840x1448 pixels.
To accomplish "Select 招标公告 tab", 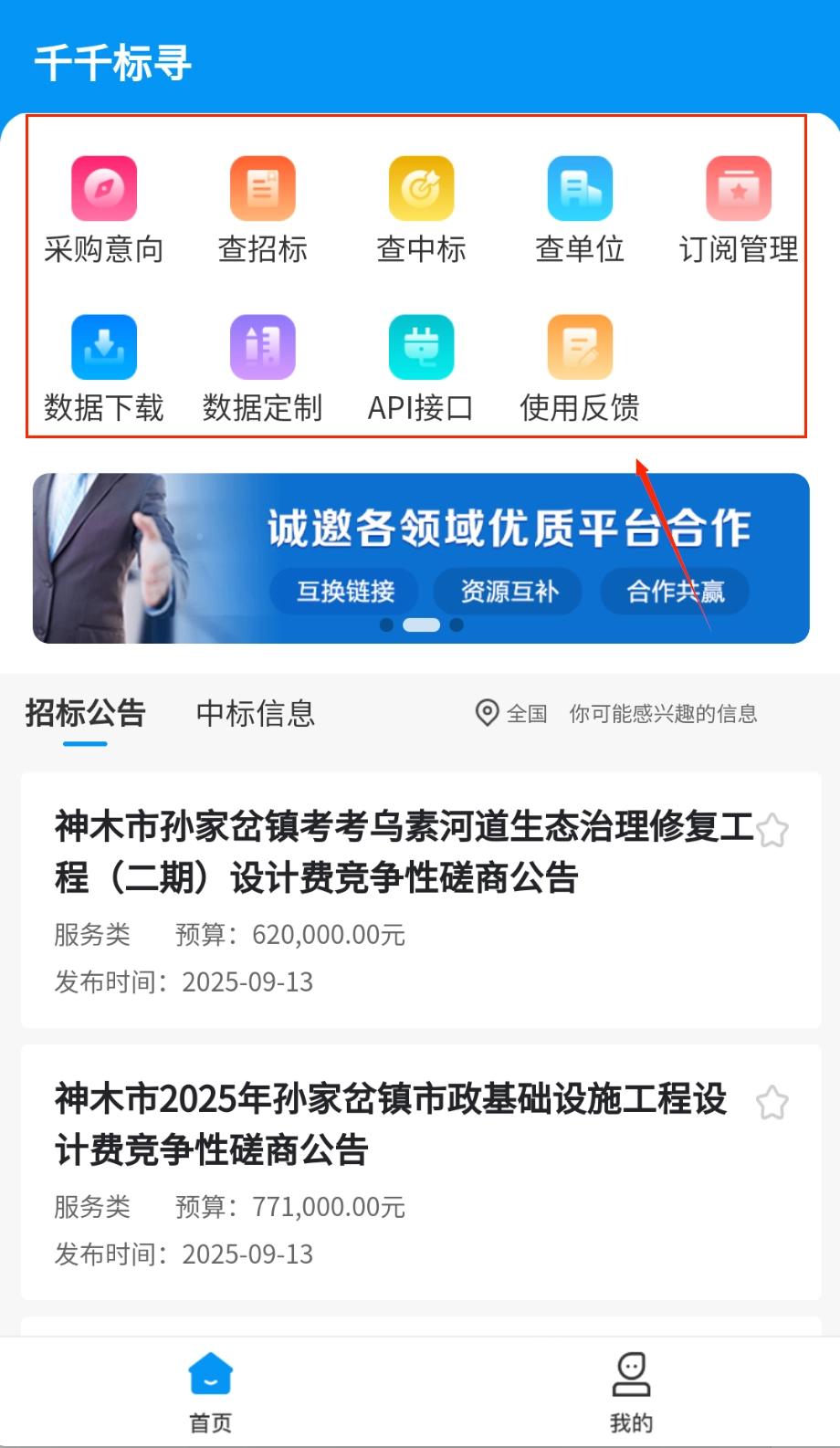I will 86,713.
